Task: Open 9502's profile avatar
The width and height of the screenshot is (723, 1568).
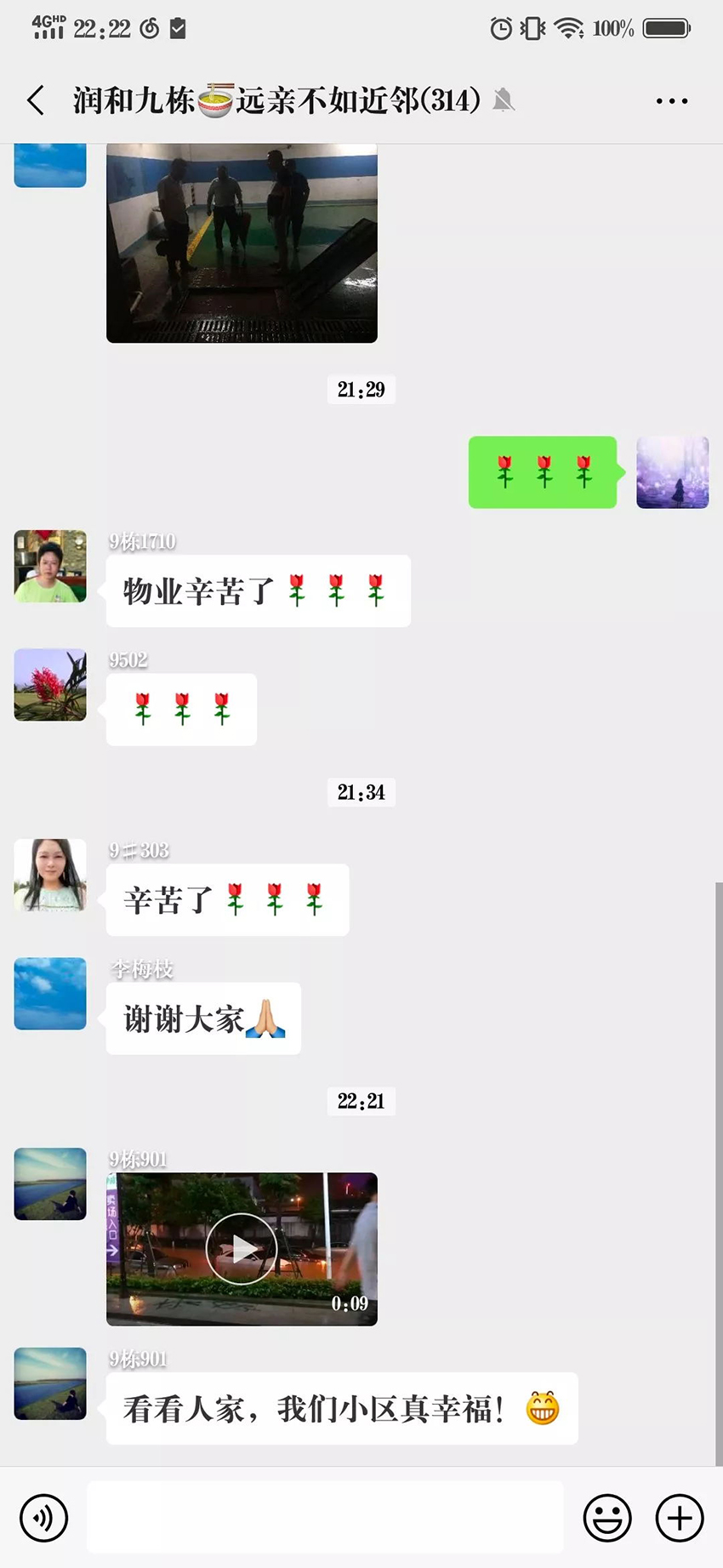Action: 50,685
